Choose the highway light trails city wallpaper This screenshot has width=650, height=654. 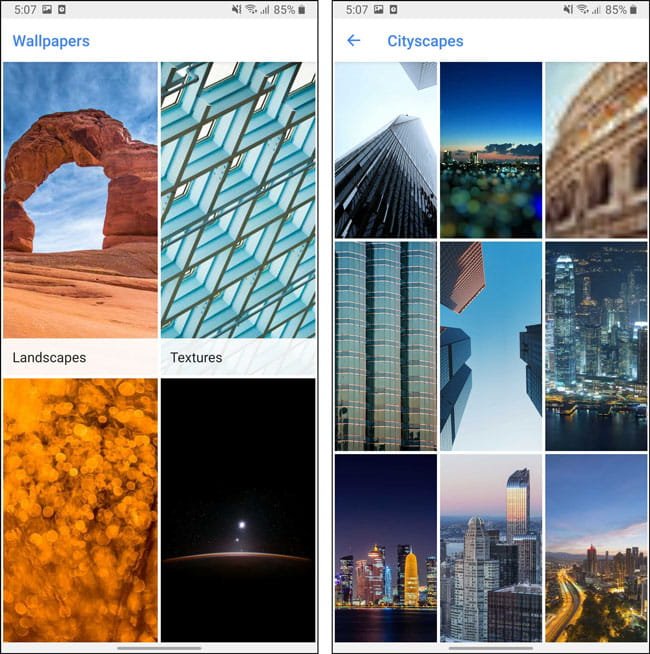click(596, 548)
